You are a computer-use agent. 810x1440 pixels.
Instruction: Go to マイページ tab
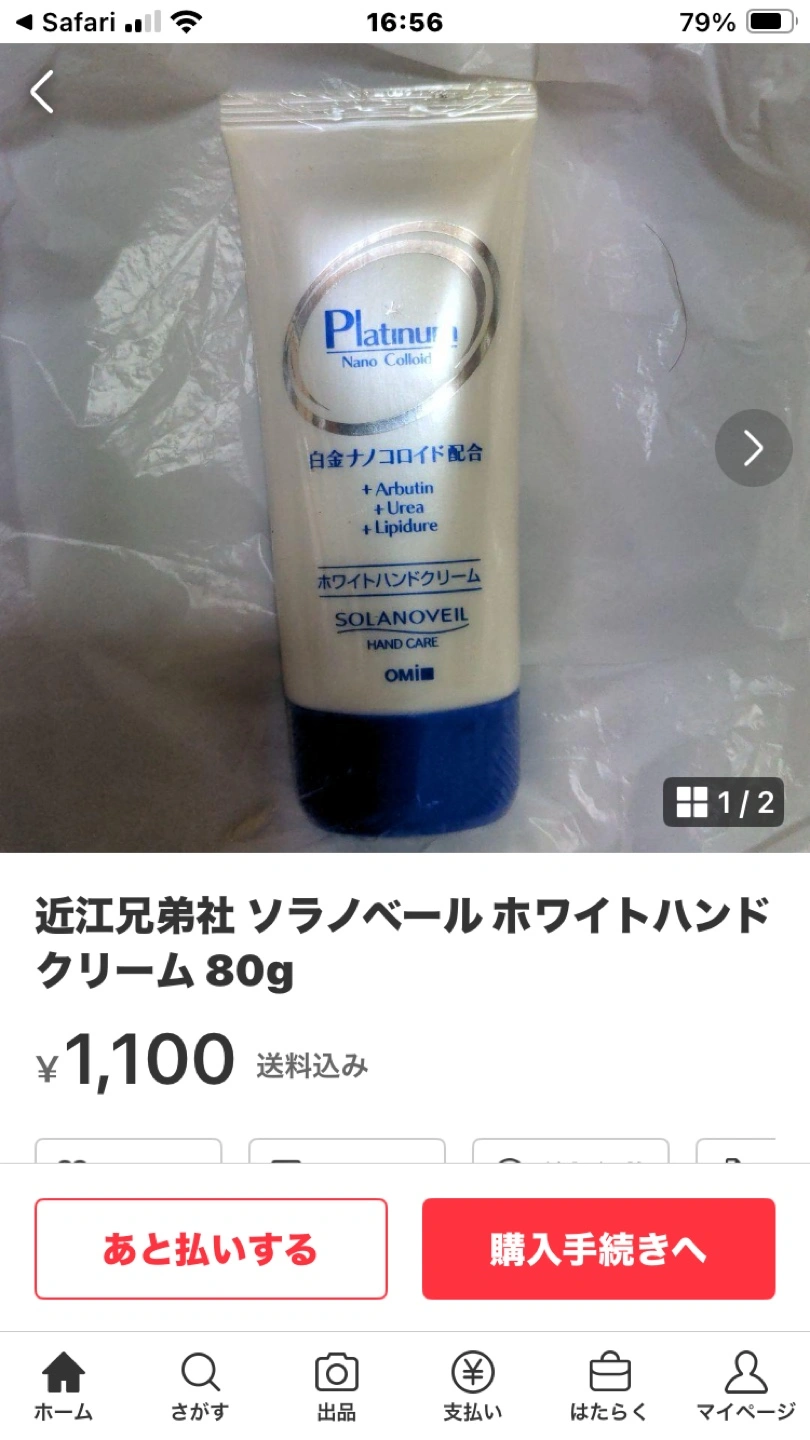coord(745,1386)
